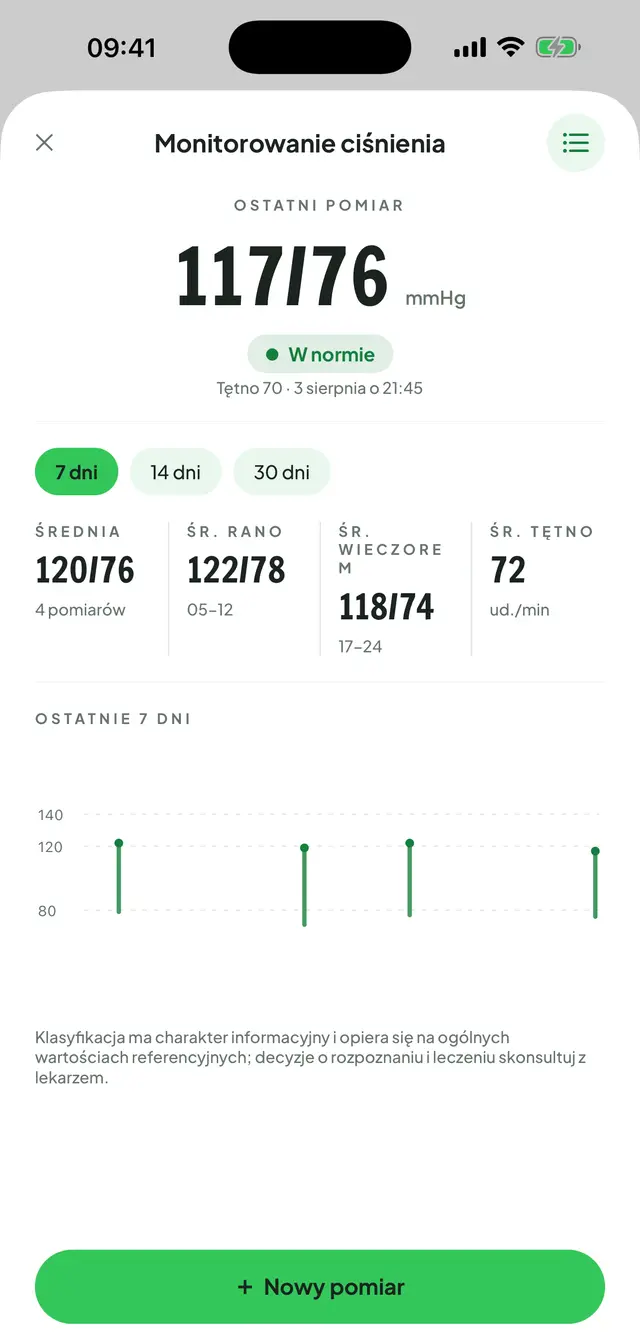Image resolution: width=640 pixels, height=1343 pixels.
Task: Switch to the 30 dni range
Action: coord(282,472)
